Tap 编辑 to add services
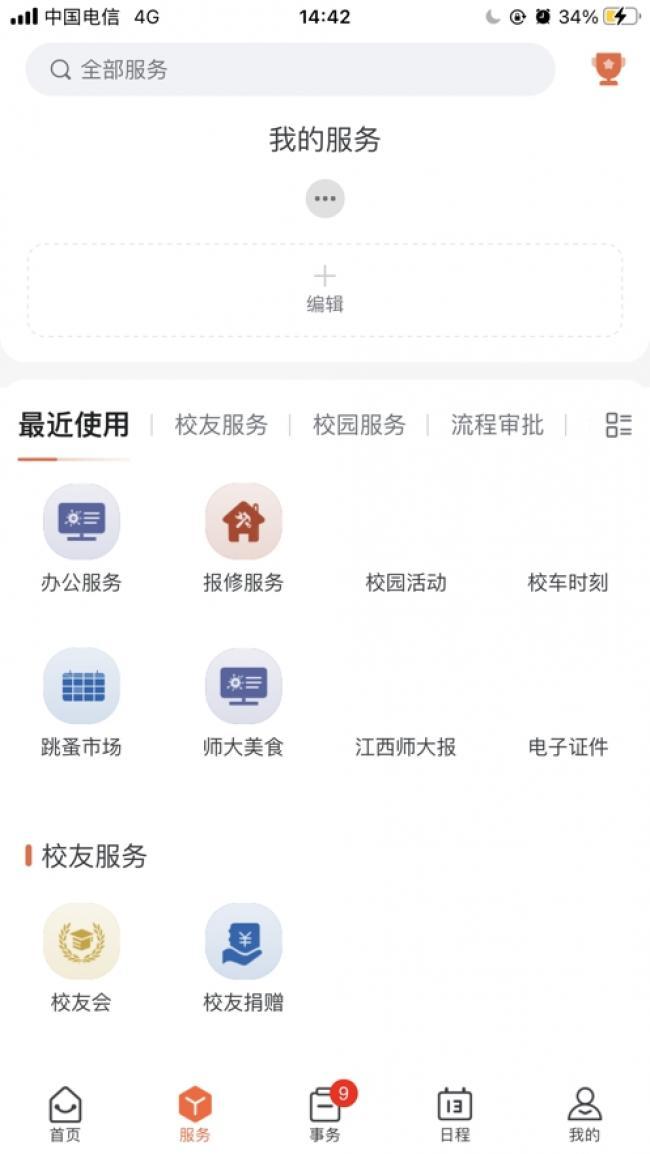 325,290
